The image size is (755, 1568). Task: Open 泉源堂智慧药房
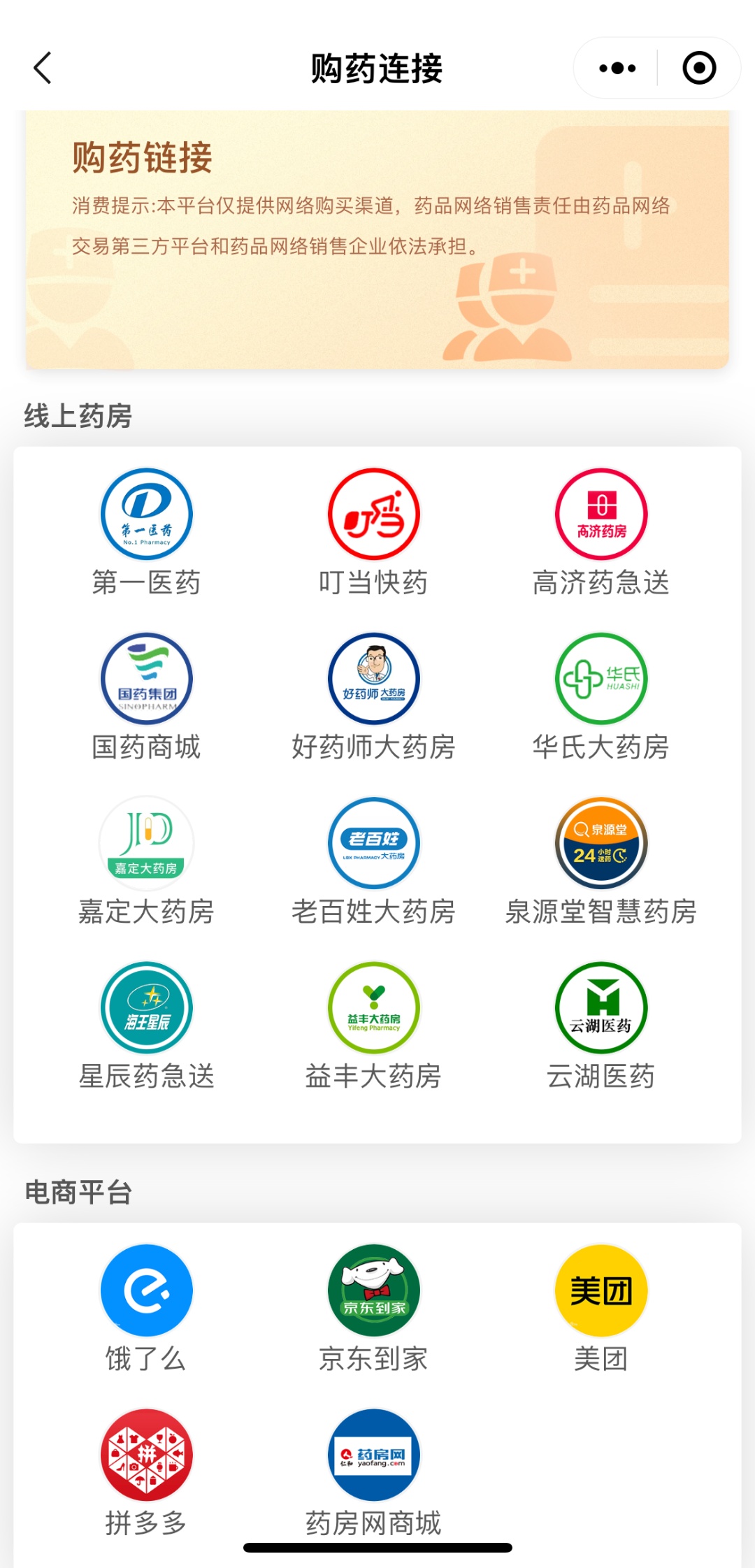click(x=601, y=843)
